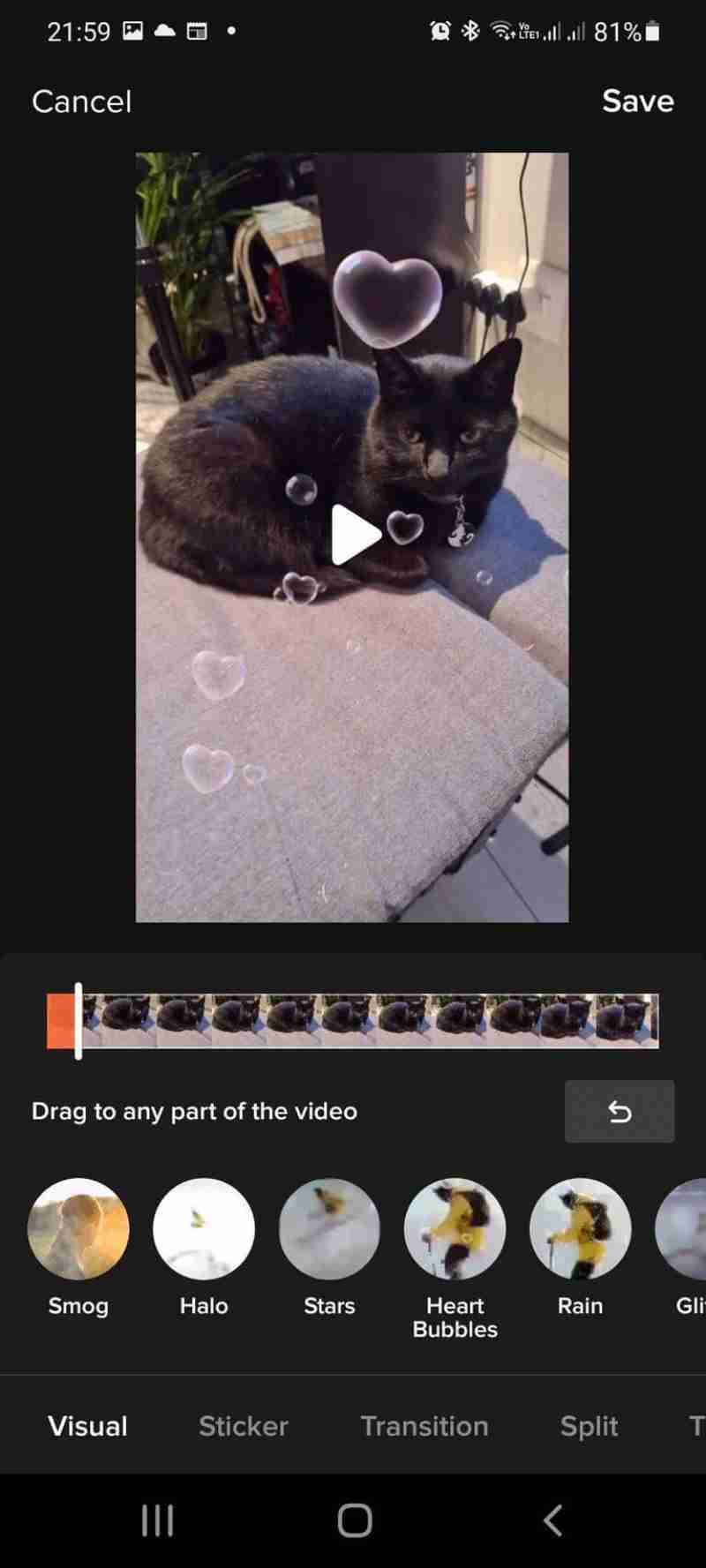Select the Halo effect
Viewport: 706px width, 1568px height.
(204, 1229)
